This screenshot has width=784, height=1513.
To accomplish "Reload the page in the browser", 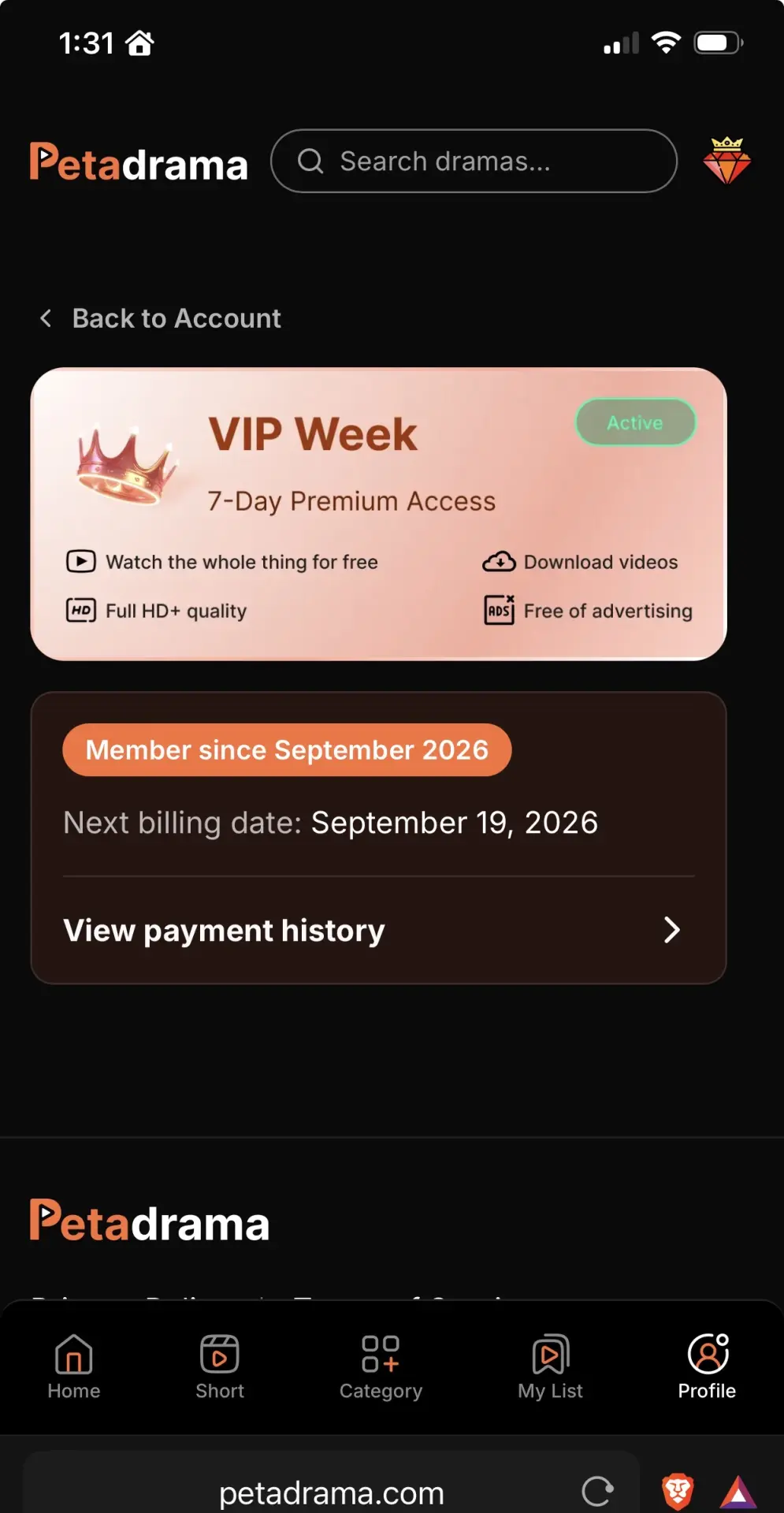I will 597,1491.
